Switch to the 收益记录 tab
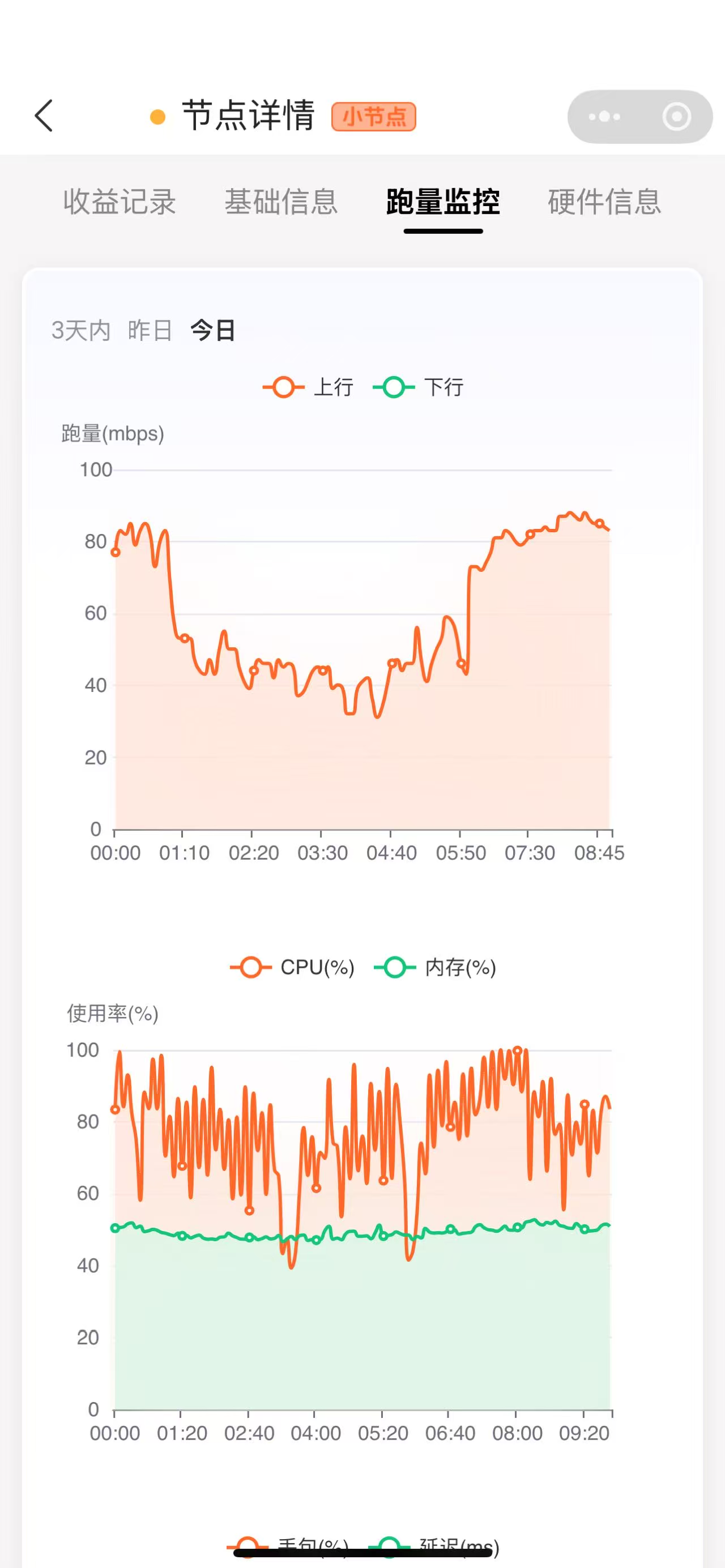Viewport: 725px width, 1568px height. tap(120, 202)
